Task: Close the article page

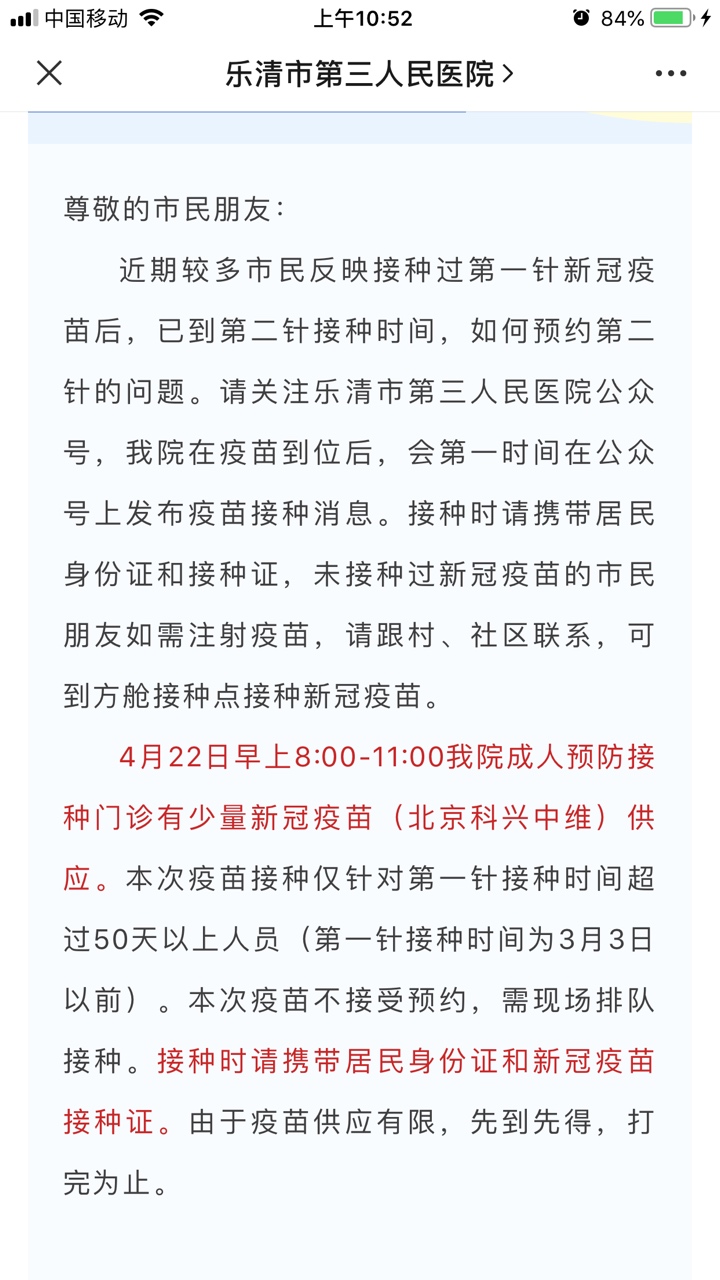Action: 49,73
